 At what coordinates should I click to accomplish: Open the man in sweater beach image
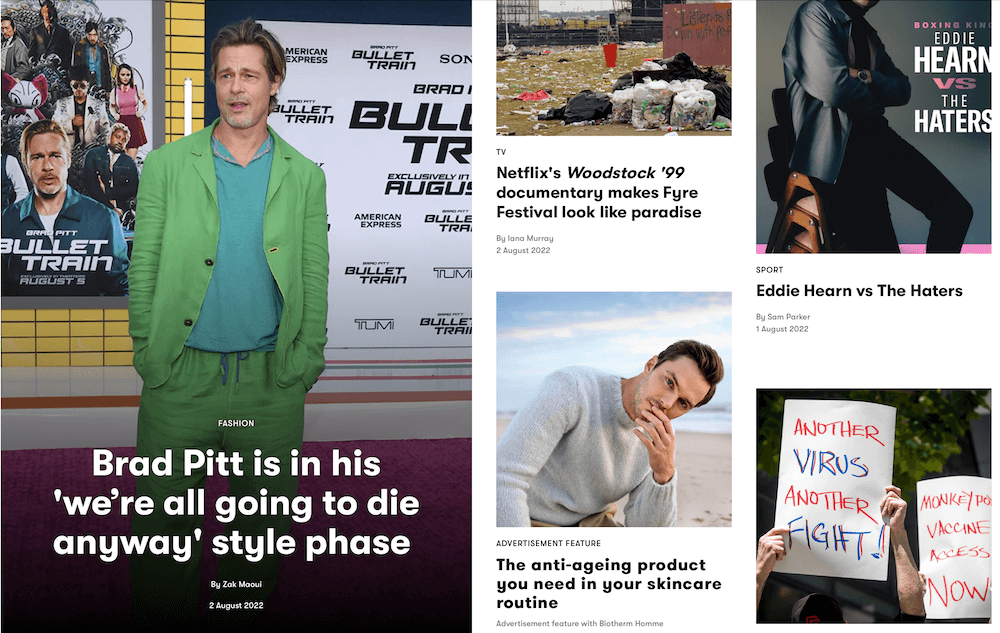pos(613,409)
